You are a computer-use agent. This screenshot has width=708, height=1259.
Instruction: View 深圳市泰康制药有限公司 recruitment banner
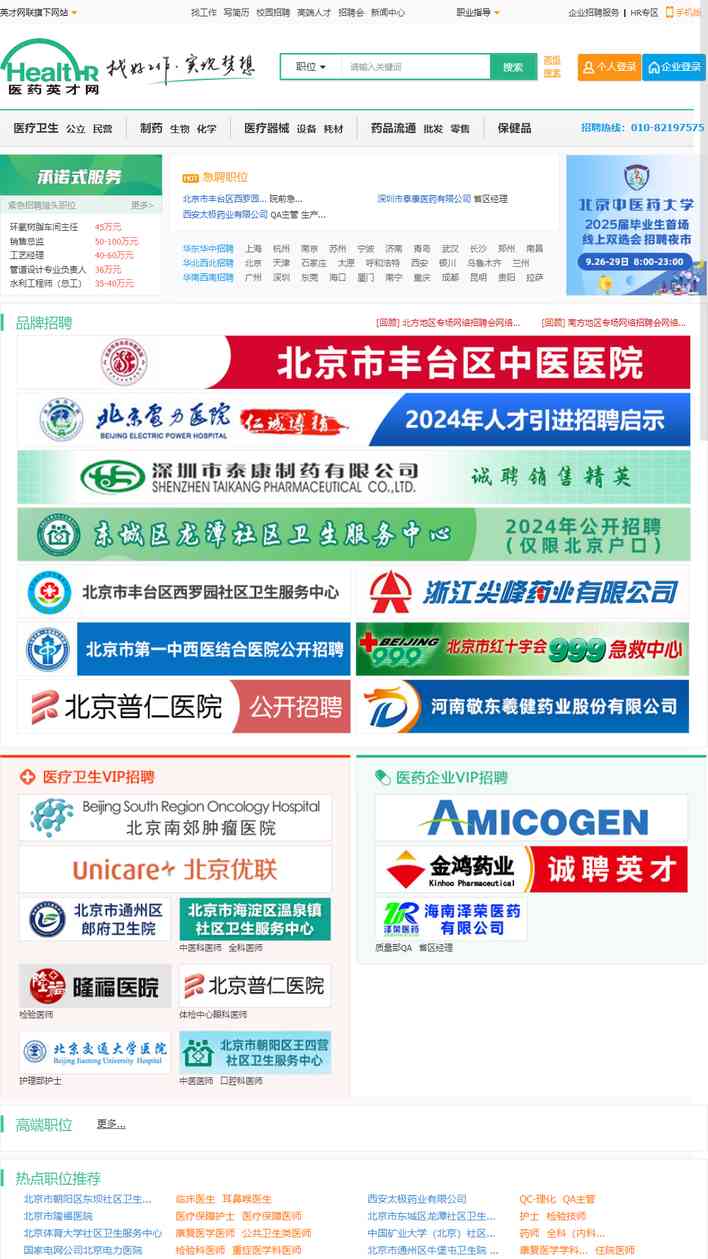[x=353, y=477]
